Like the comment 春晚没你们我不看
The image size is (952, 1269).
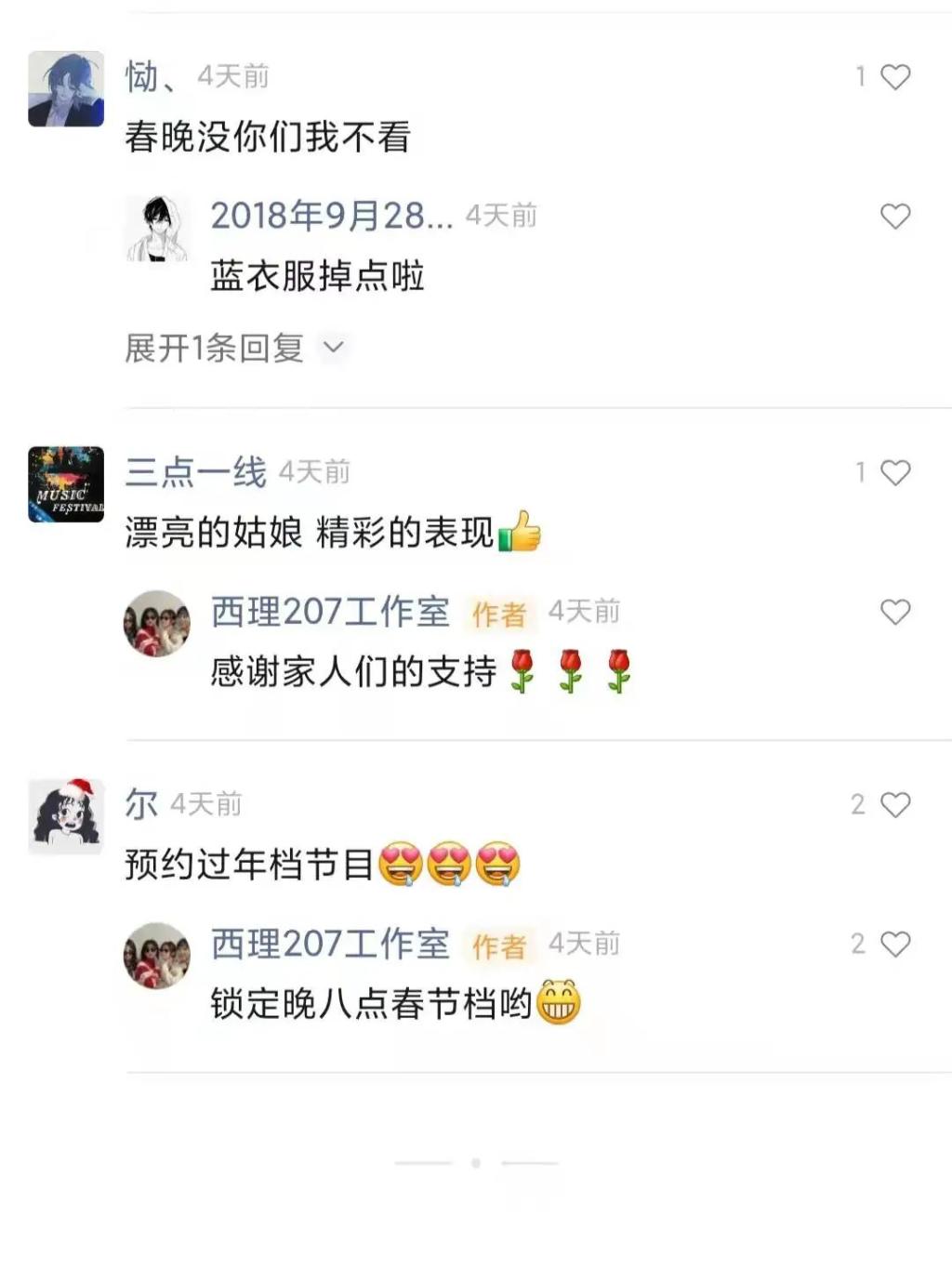(x=894, y=76)
